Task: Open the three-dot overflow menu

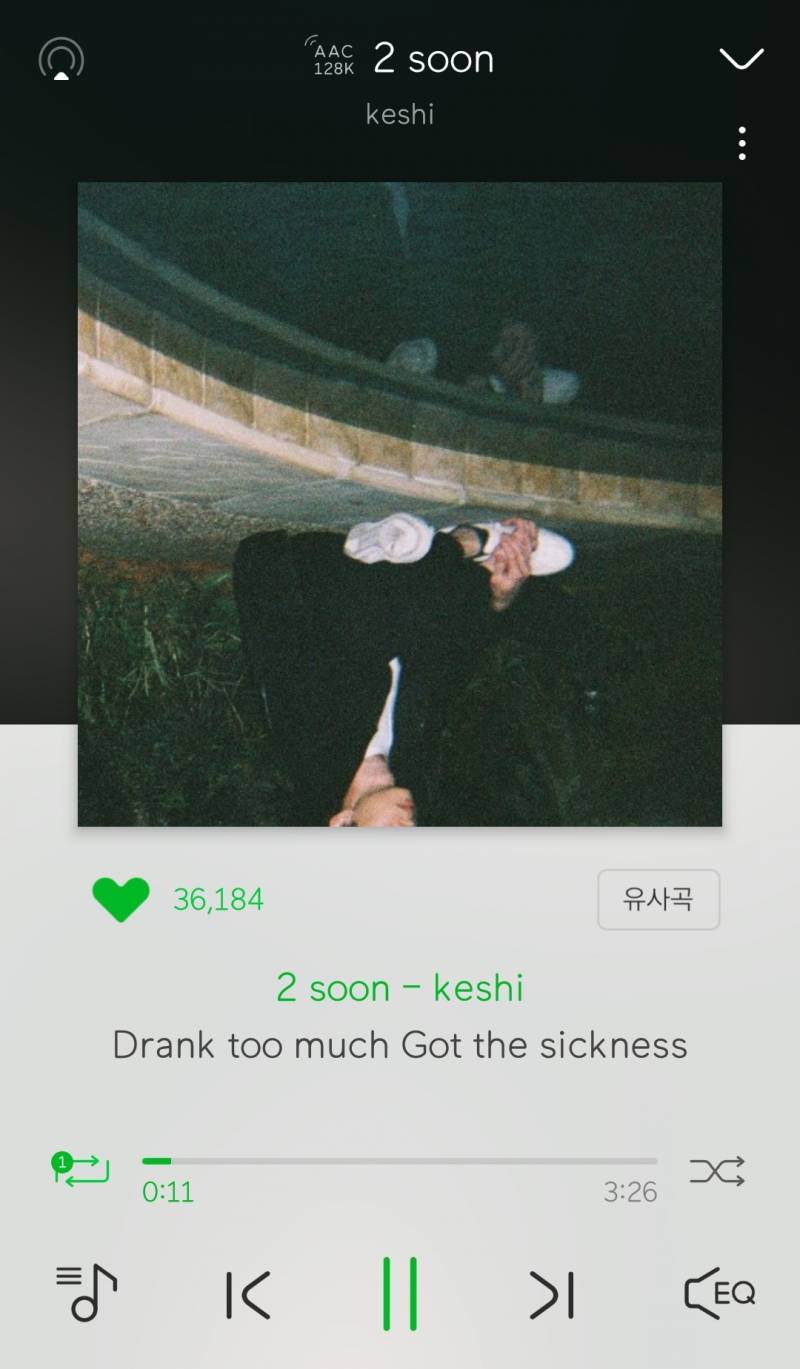Action: 741,143
